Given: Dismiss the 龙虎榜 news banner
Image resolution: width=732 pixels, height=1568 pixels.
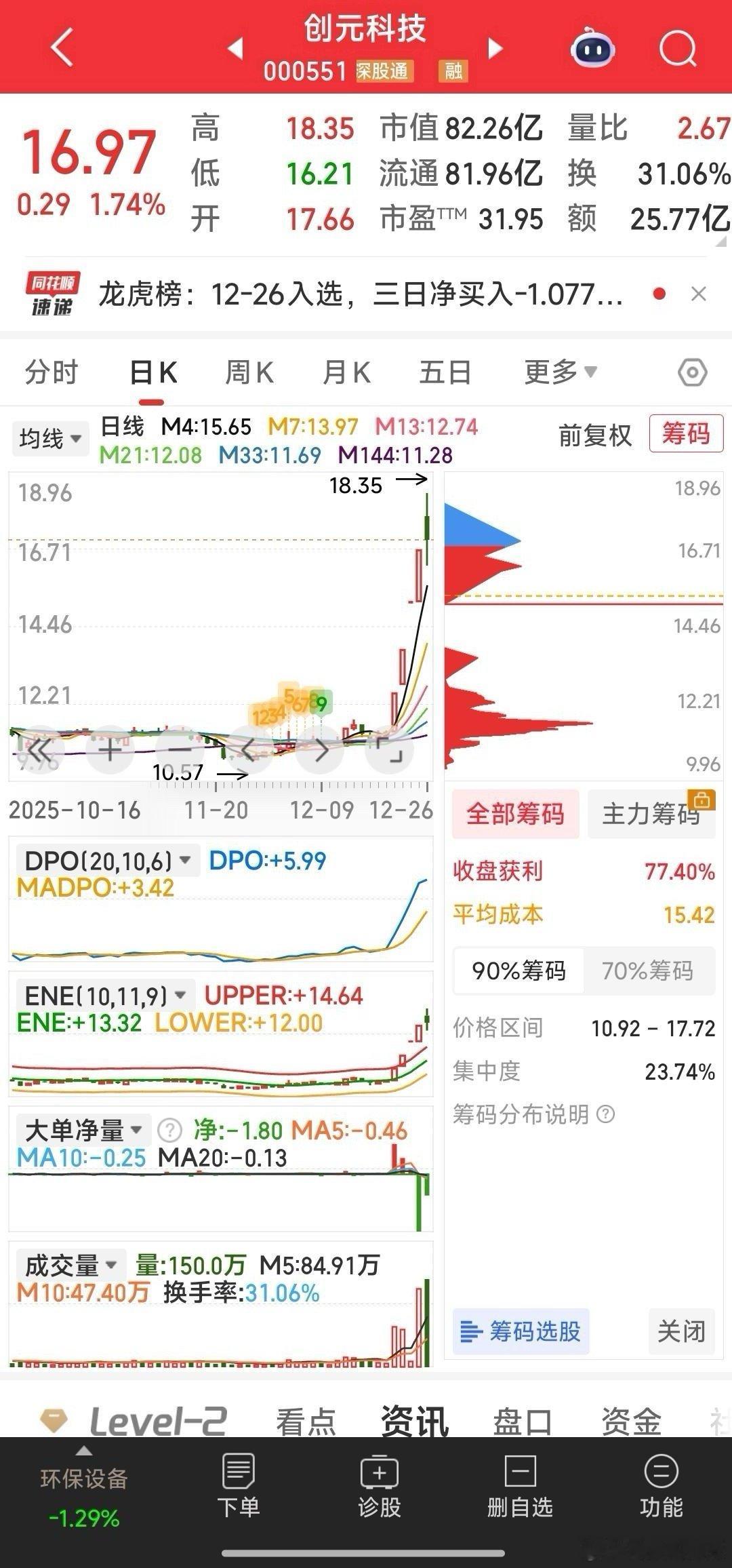Looking at the screenshot, I should (698, 294).
